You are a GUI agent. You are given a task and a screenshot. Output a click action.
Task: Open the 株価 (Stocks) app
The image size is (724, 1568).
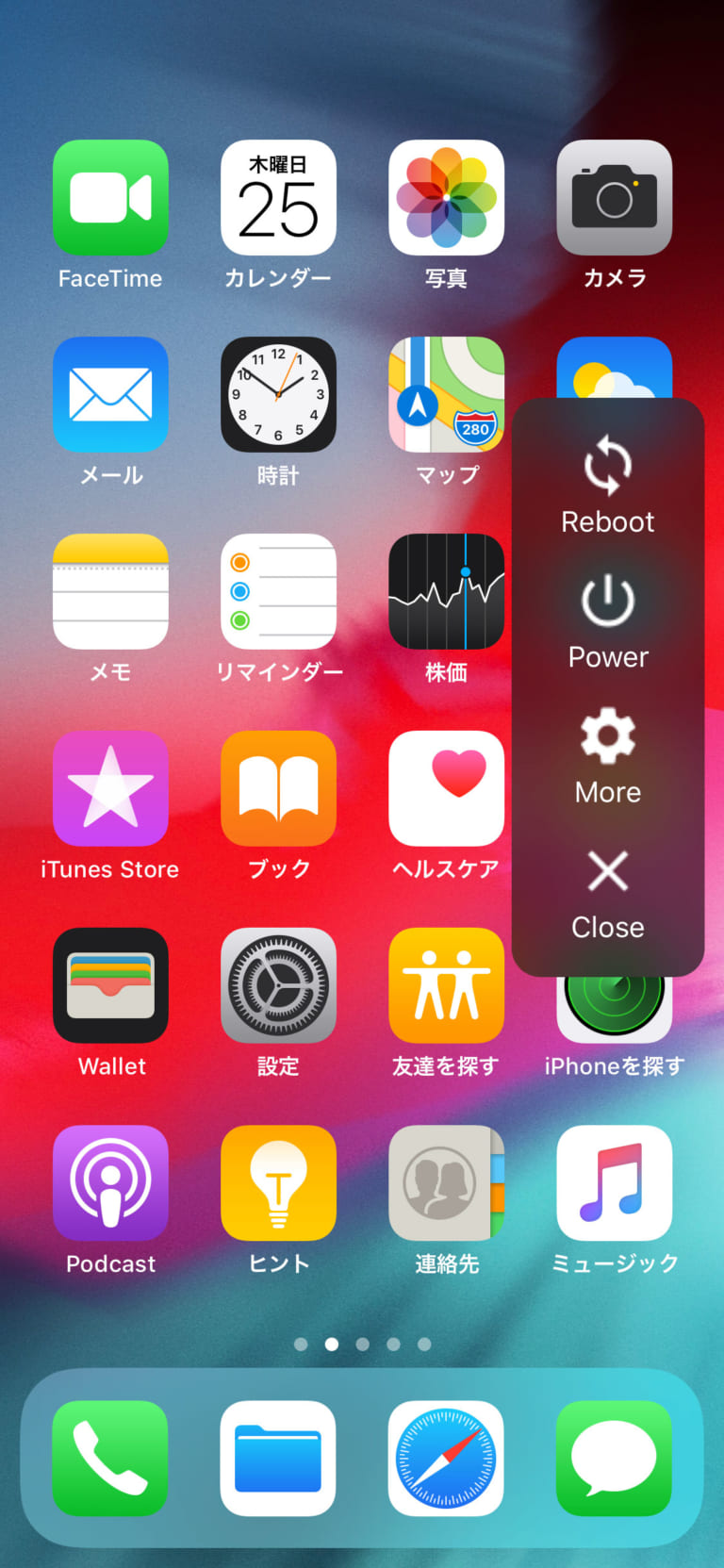(446, 591)
